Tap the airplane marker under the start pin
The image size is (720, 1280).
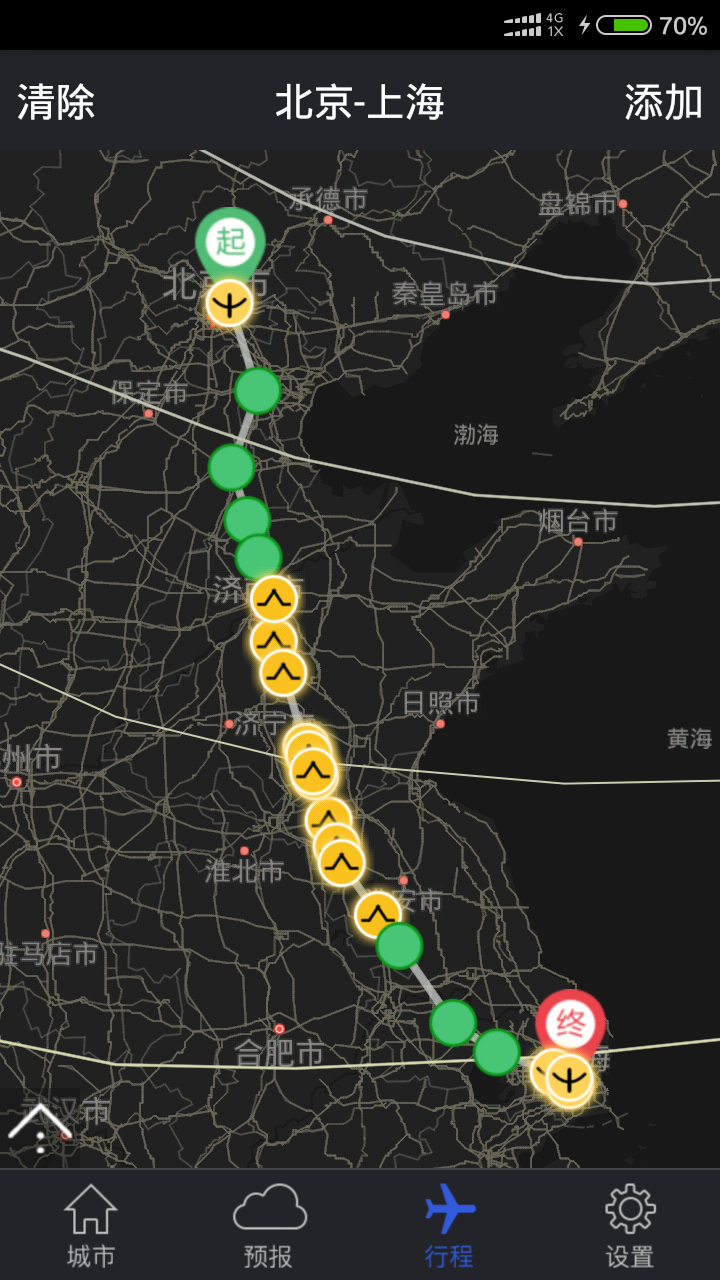pos(230,303)
